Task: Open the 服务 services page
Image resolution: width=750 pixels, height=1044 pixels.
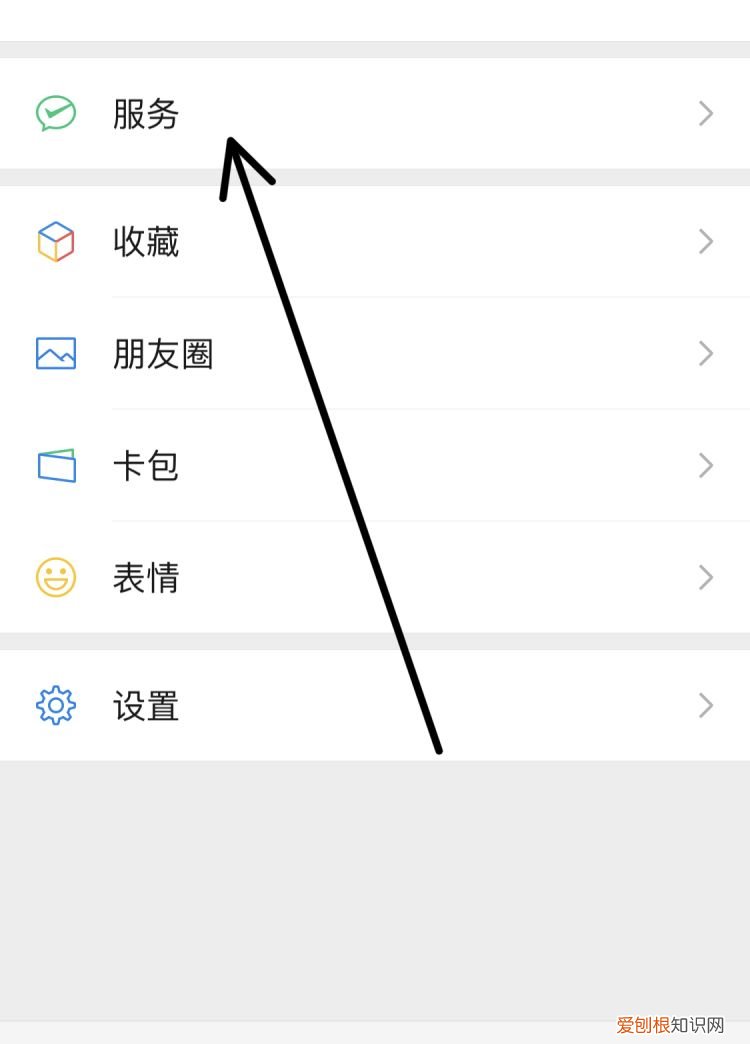Action: click(x=147, y=114)
